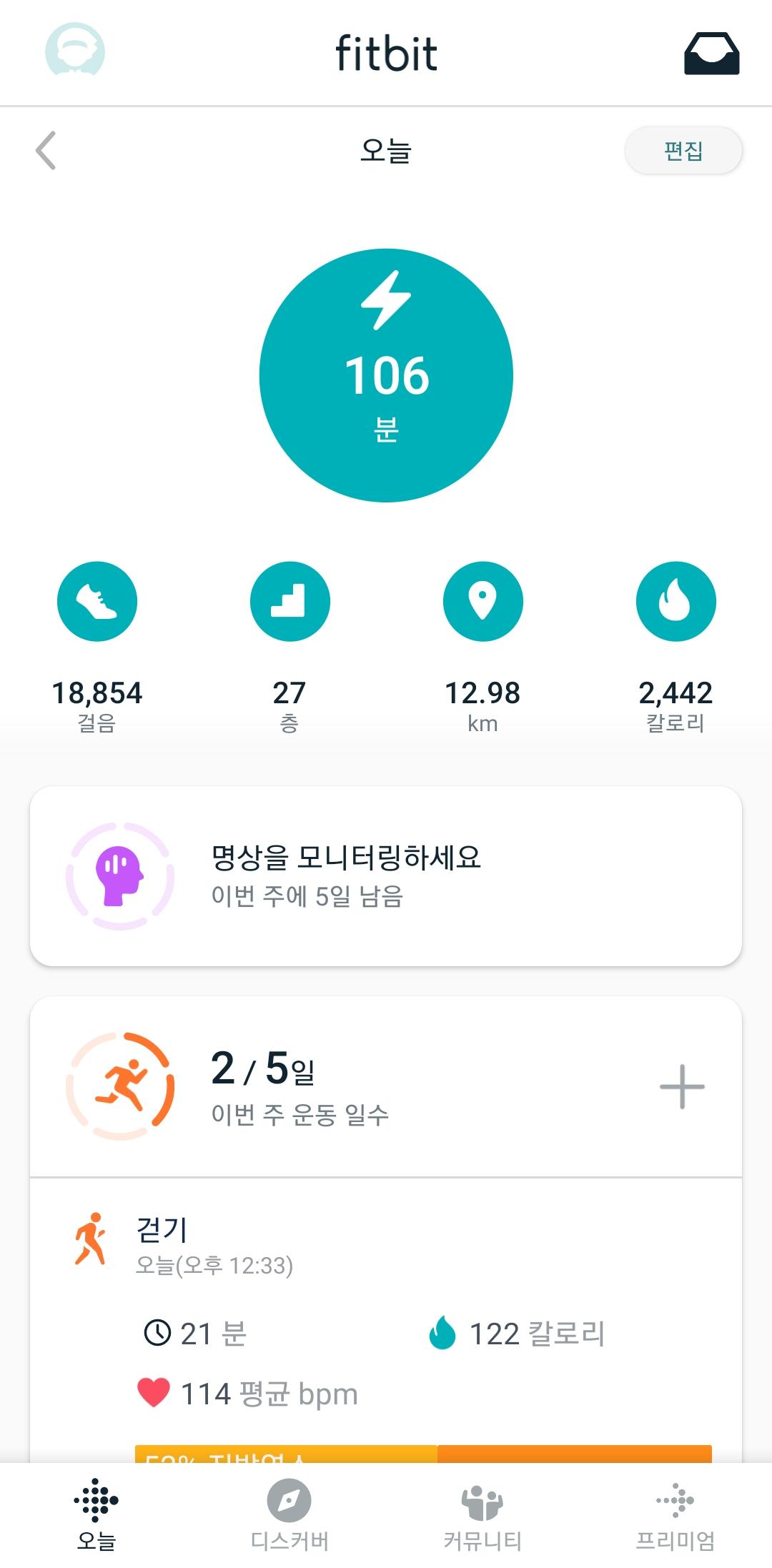Go back with the left arrow
This screenshot has width=772, height=1568.
(46, 151)
